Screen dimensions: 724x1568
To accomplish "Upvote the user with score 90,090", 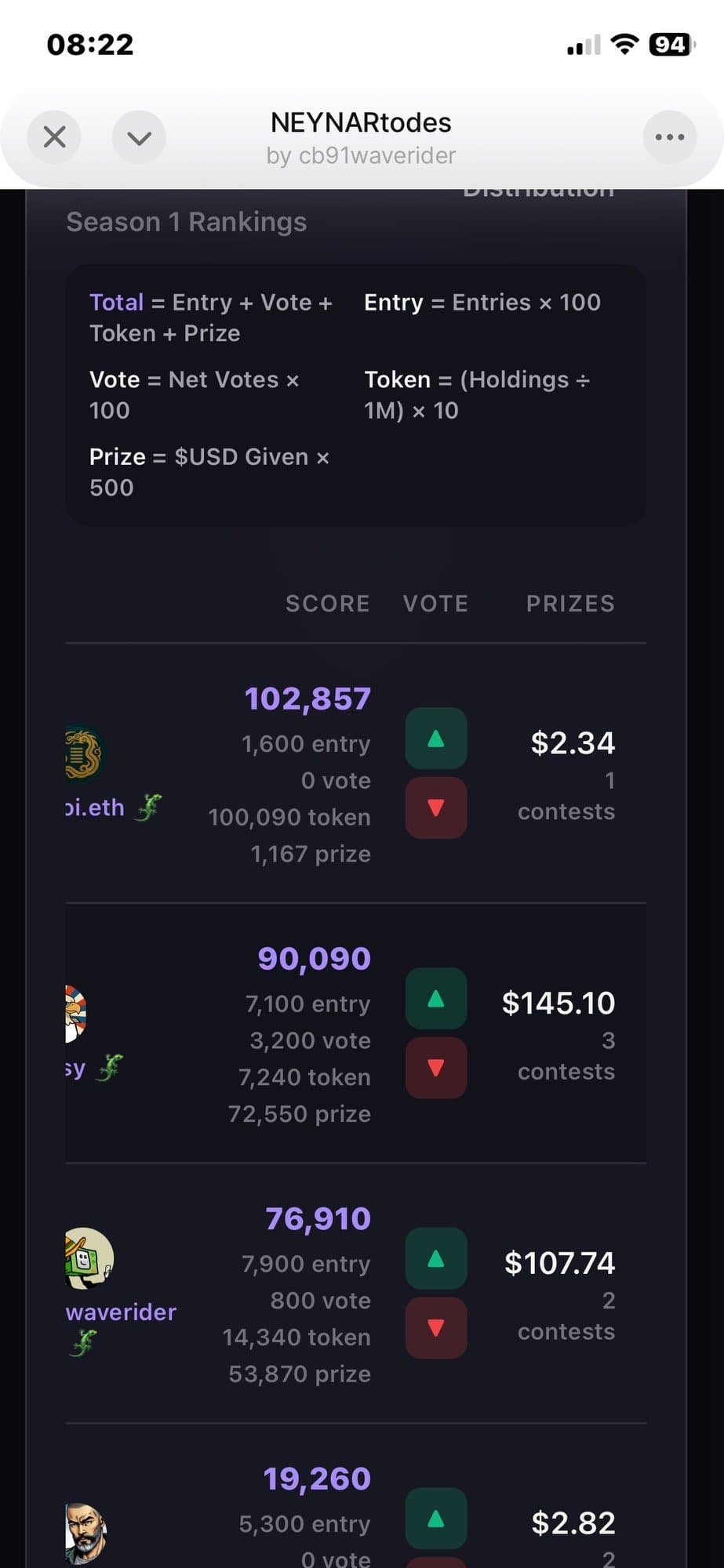I will (x=436, y=999).
